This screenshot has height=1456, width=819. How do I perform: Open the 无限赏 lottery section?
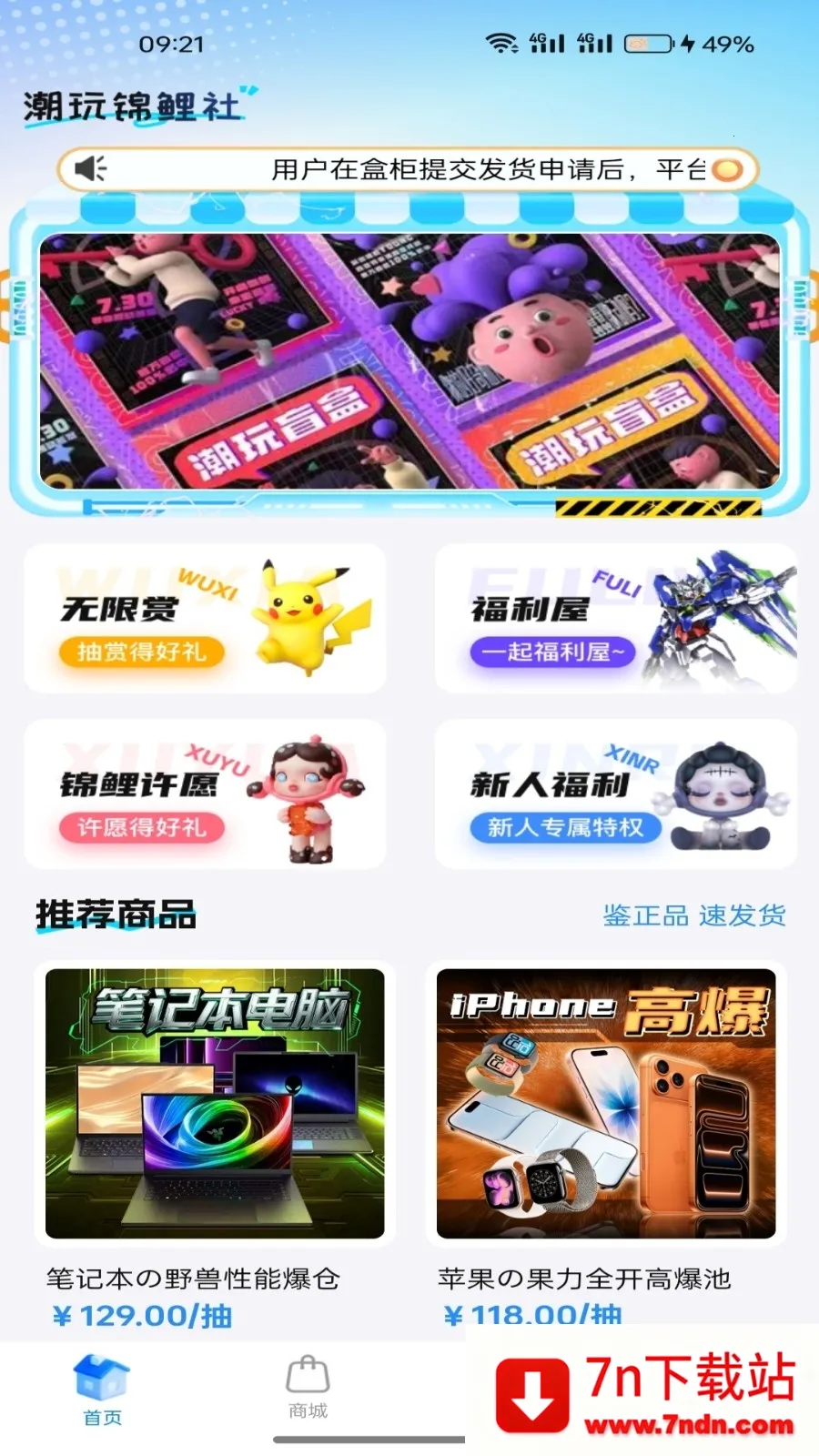[x=202, y=617]
